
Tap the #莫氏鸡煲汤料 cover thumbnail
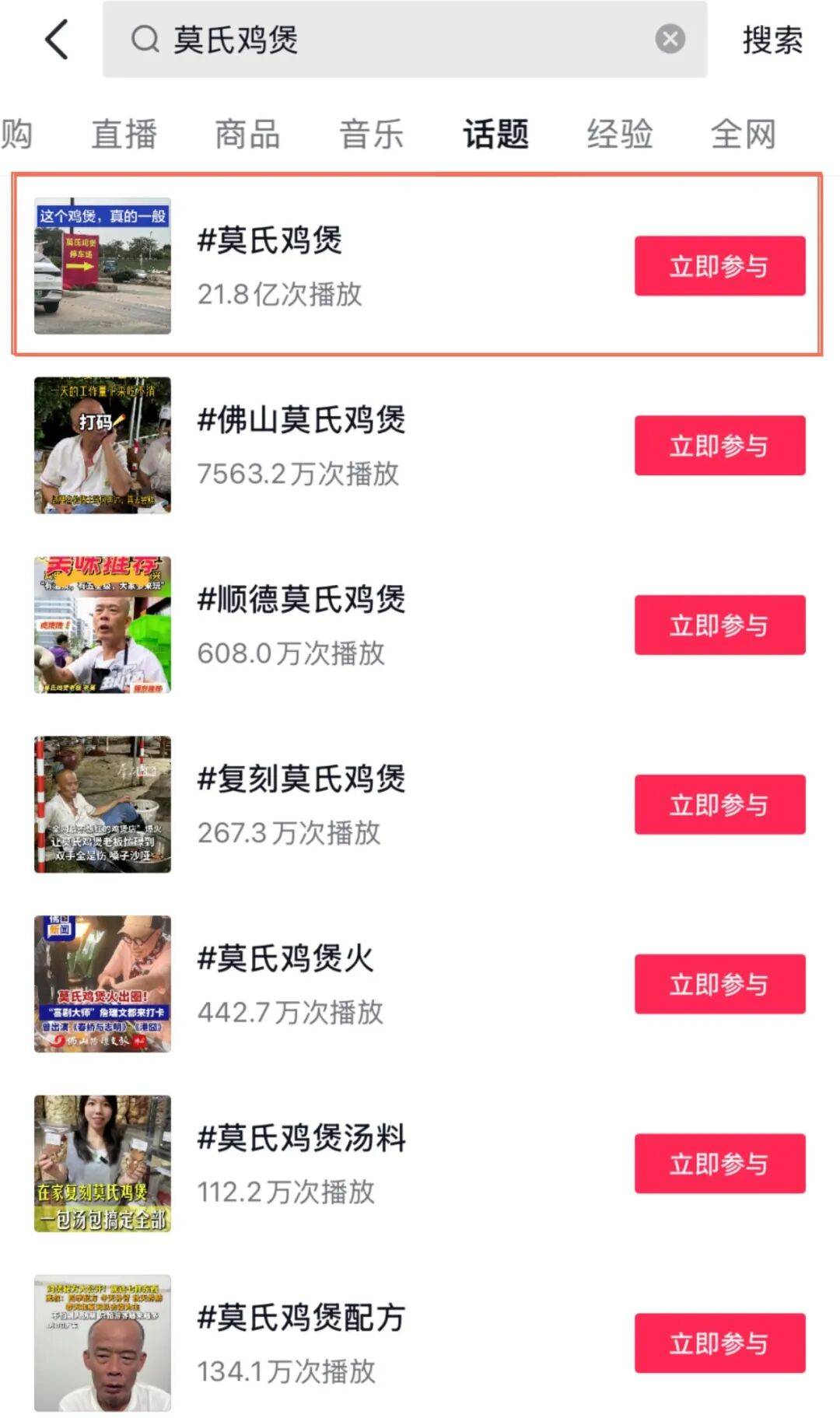click(103, 1163)
